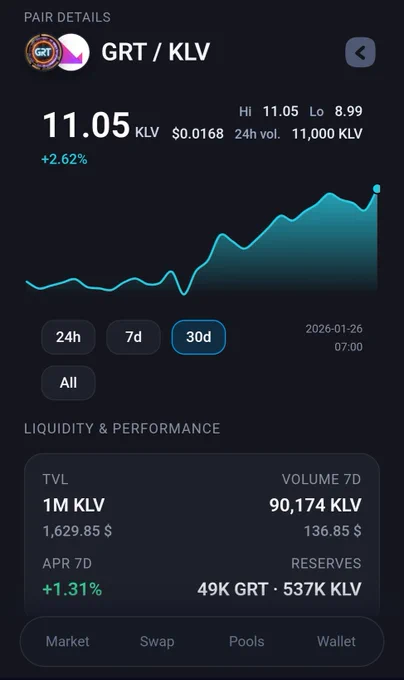Tap the back arrow button

(360, 52)
